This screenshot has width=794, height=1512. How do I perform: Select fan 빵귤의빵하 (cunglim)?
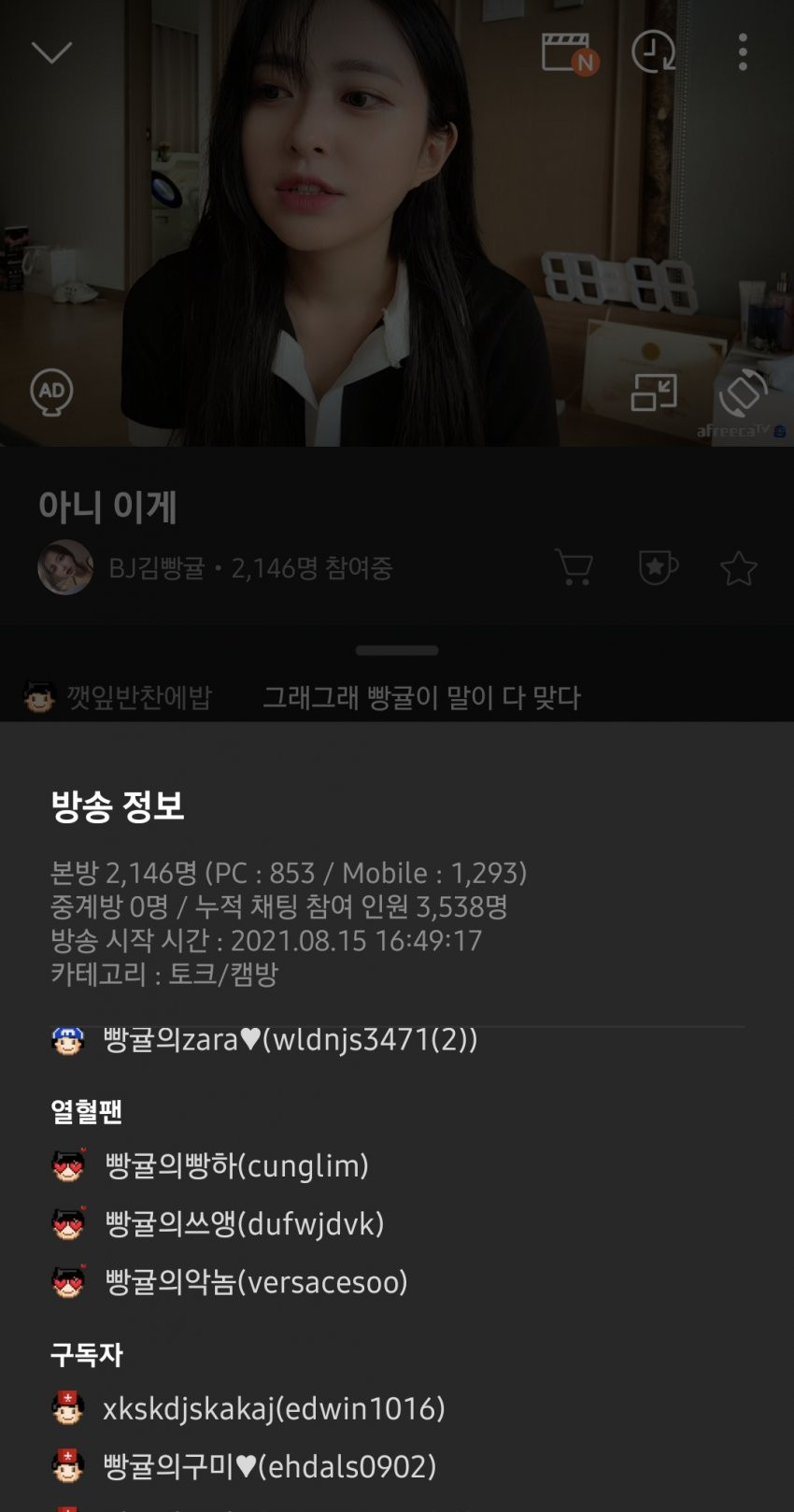coord(236,1165)
